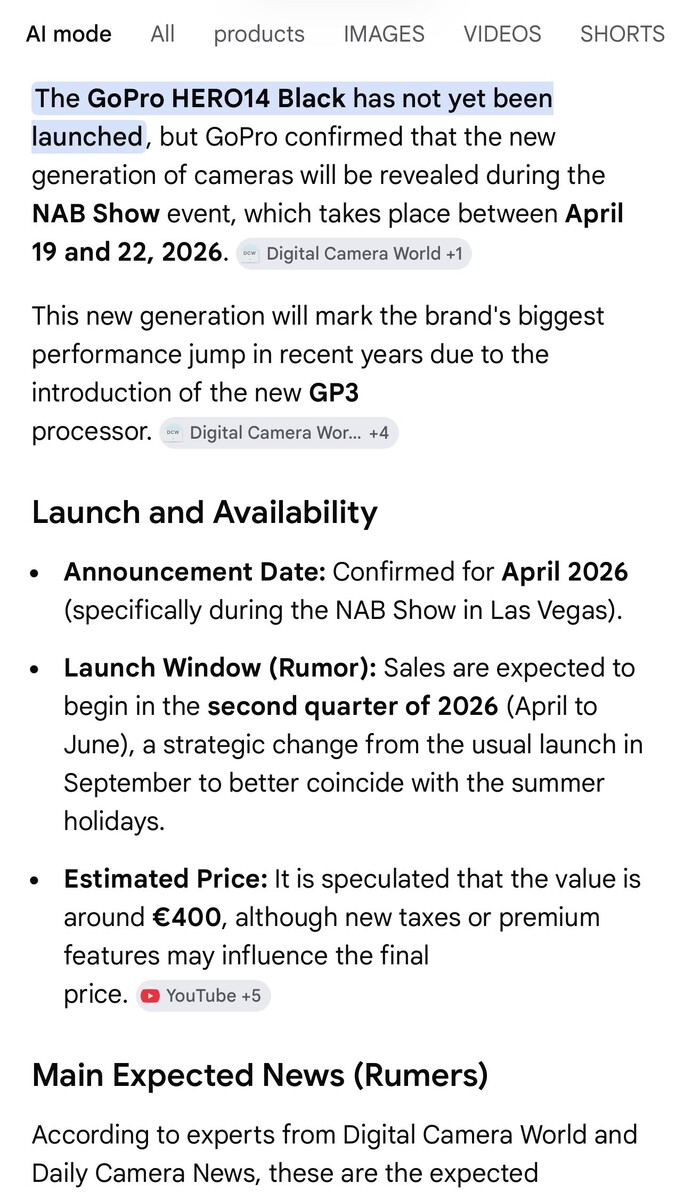View the YouTube +5 sources chip
Image resolution: width=684 pixels, height=1200 pixels.
[x=203, y=996]
